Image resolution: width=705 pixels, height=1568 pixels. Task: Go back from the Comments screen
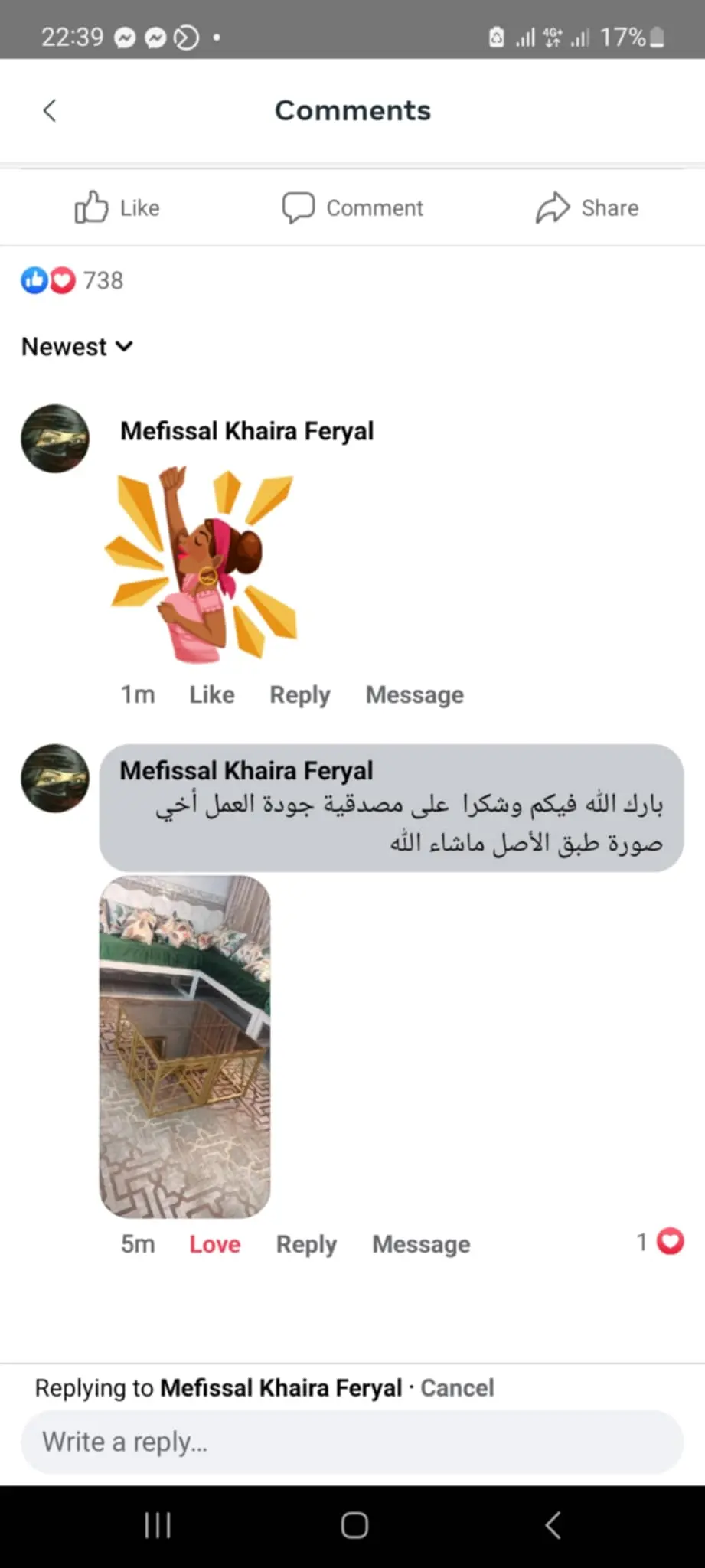coord(50,111)
